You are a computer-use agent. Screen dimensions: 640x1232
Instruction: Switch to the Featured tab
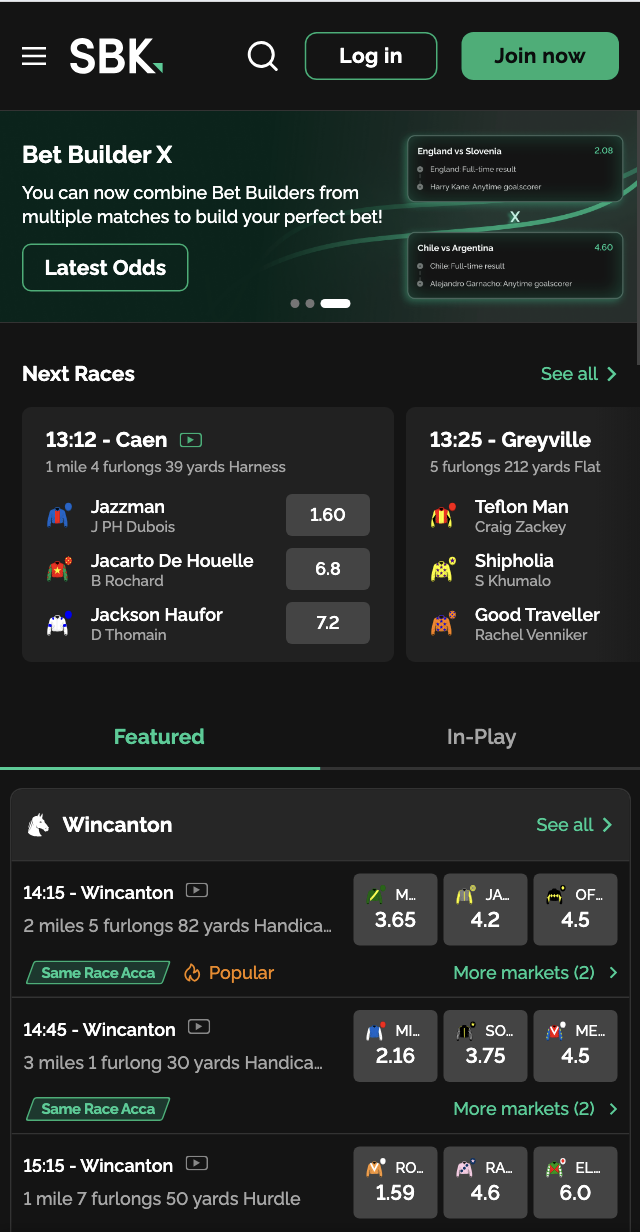tap(159, 737)
